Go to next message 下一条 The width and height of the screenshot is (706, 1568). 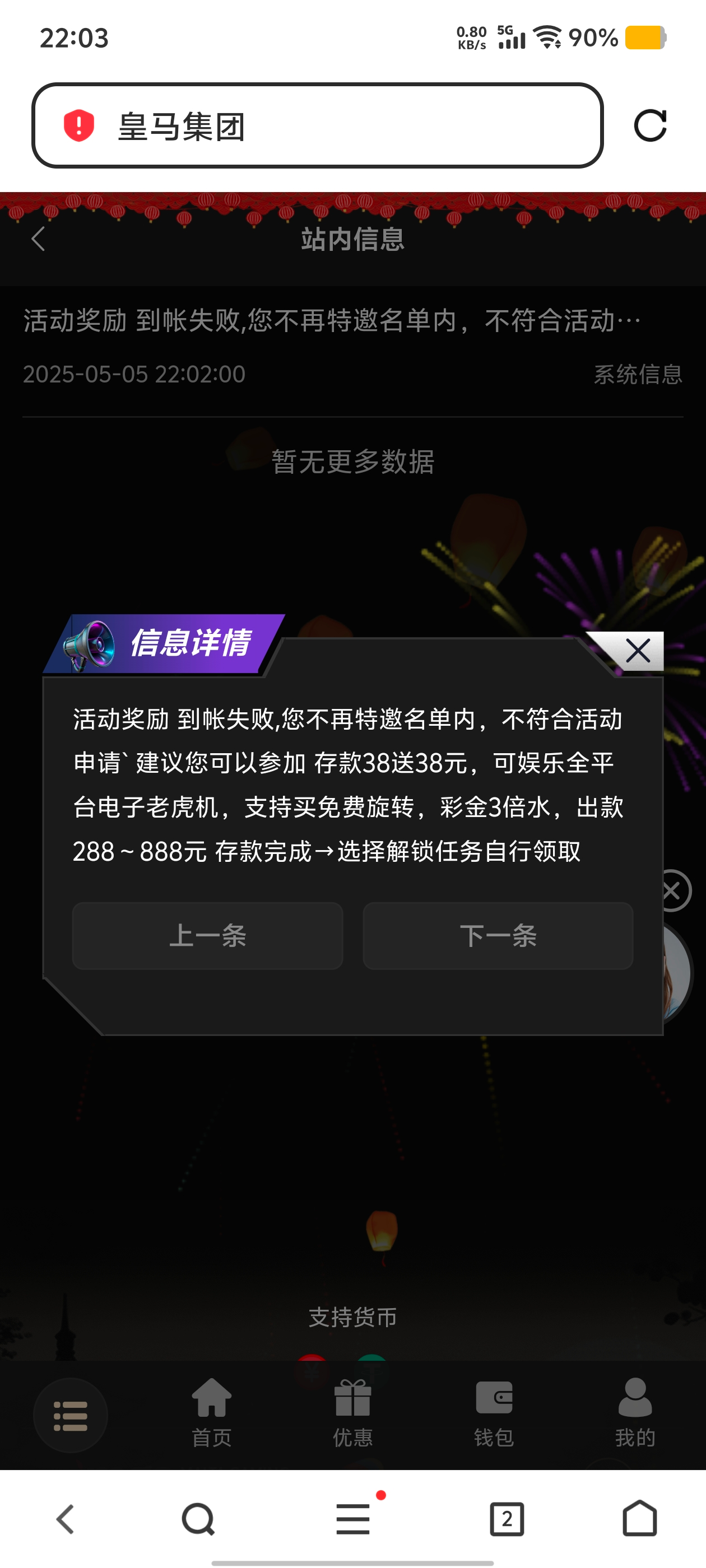pos(498,936)
